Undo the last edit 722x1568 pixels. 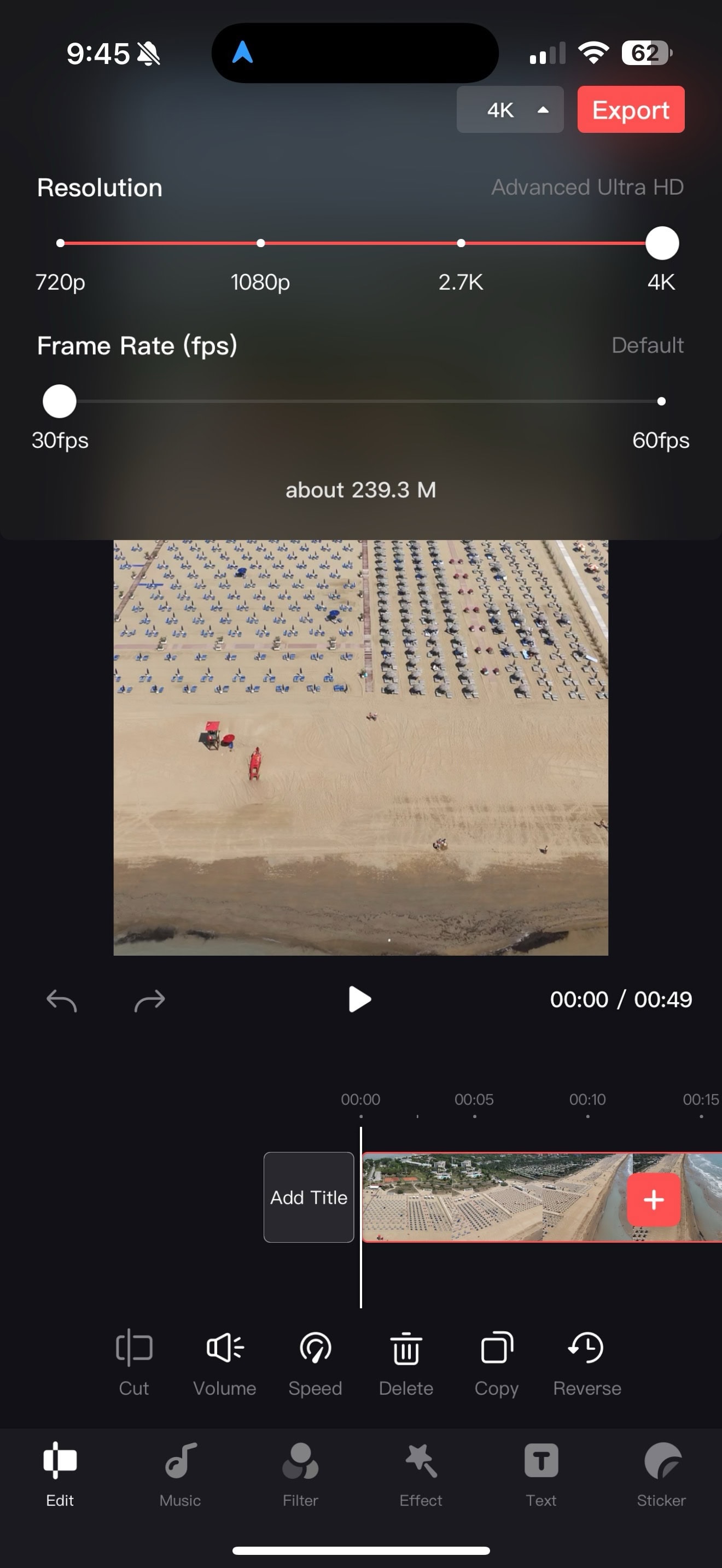(62, 1000)
